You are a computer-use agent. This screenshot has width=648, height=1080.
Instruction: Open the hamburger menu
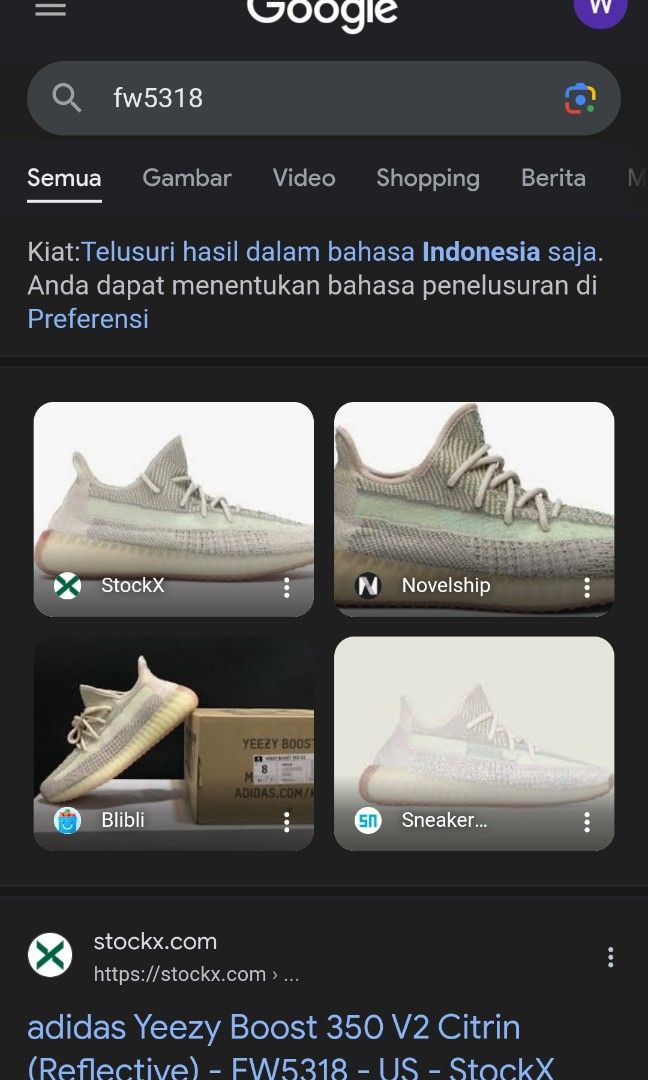pos(51,9)
